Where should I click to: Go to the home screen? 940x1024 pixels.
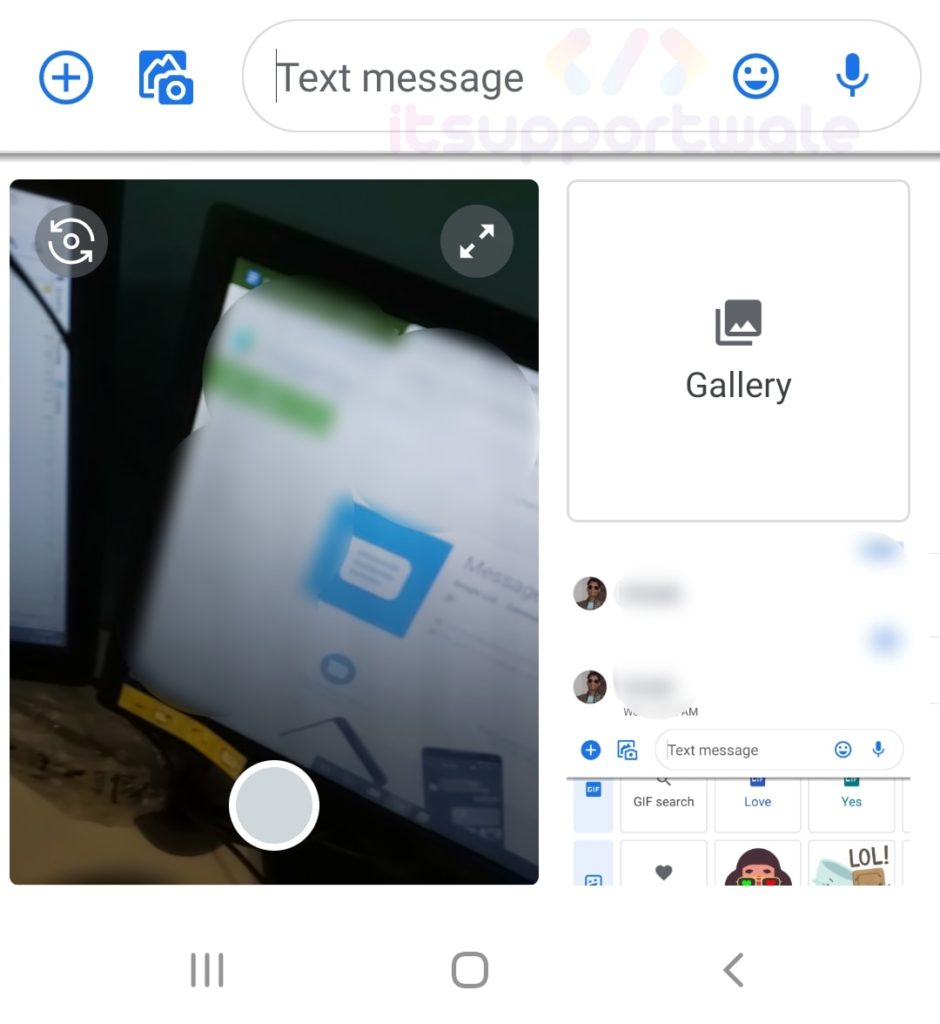click(x=469, y=970)
